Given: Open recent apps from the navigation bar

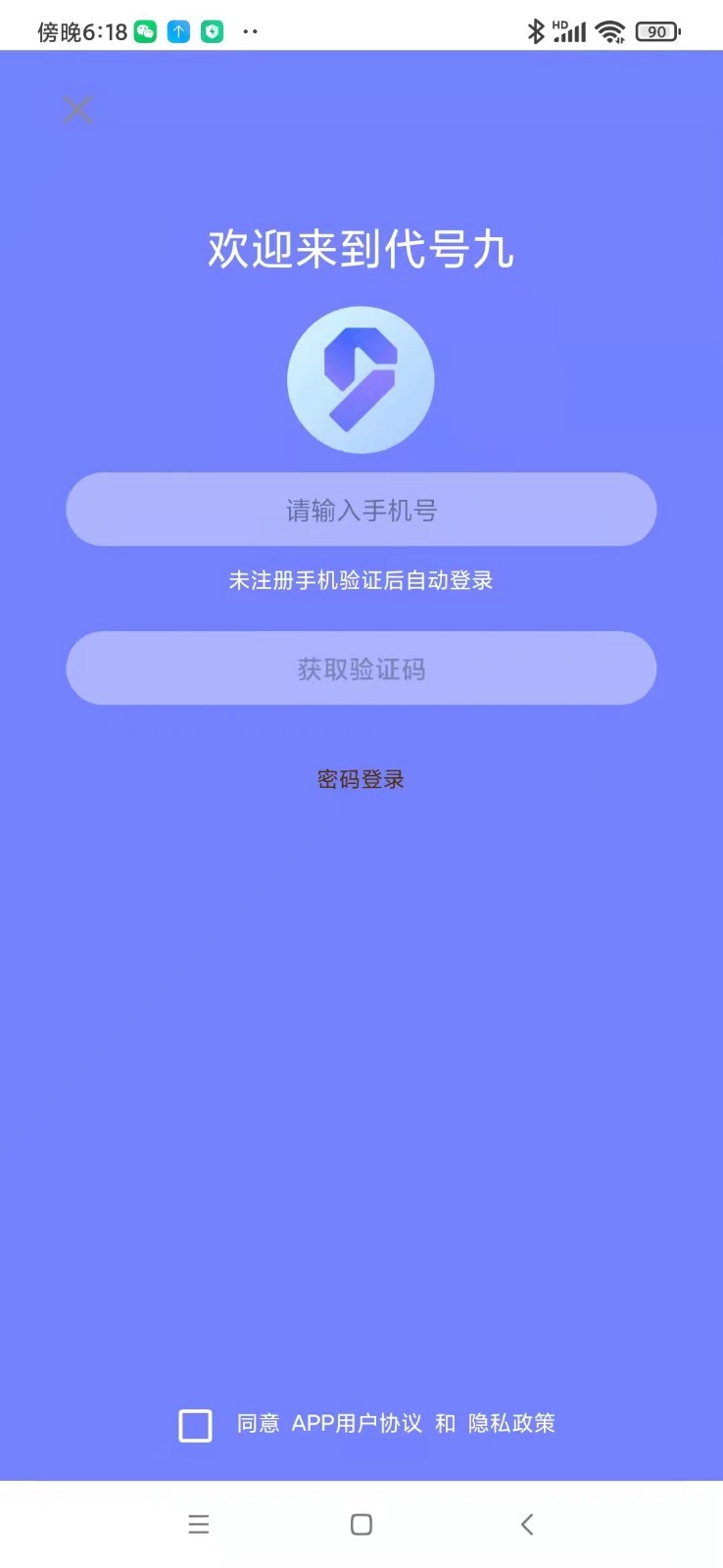Looking at the screenshot, I should (x=199, y=1524).
